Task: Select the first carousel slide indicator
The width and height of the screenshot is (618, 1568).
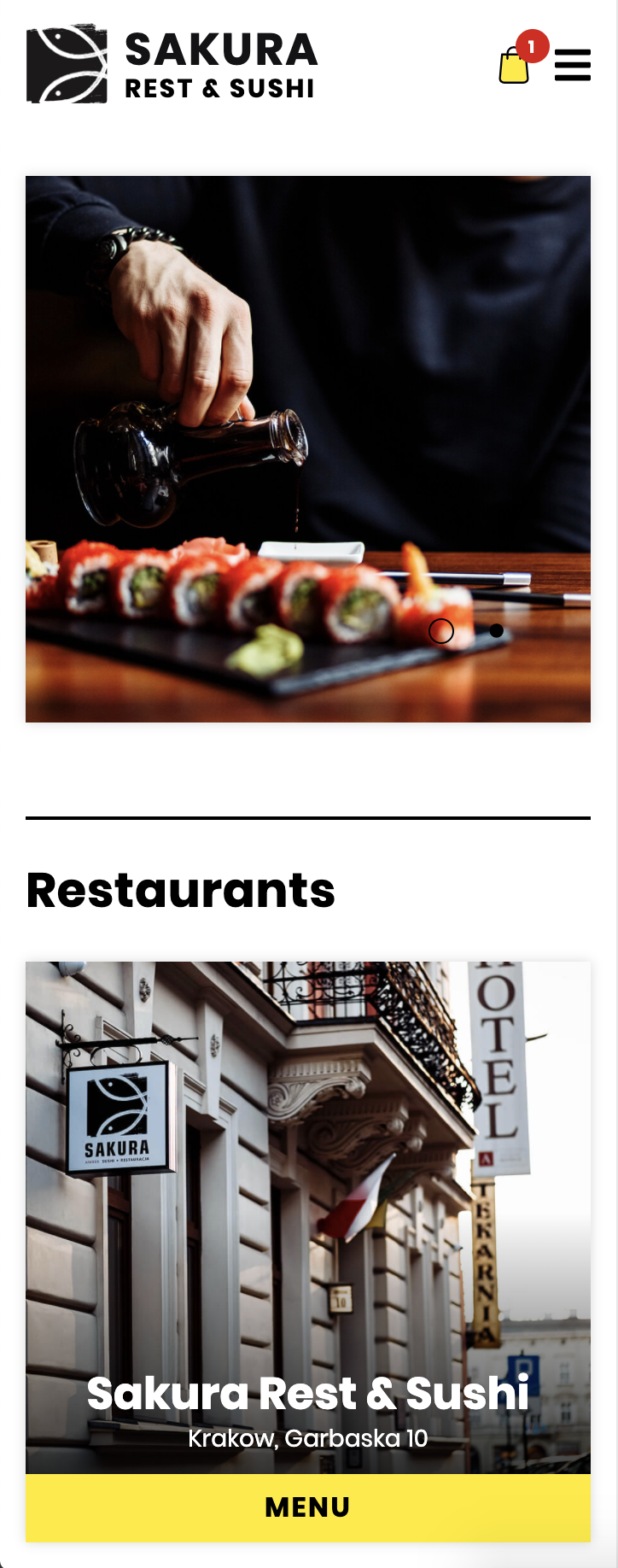Action: pyautogui.click(x=441, y=631)
